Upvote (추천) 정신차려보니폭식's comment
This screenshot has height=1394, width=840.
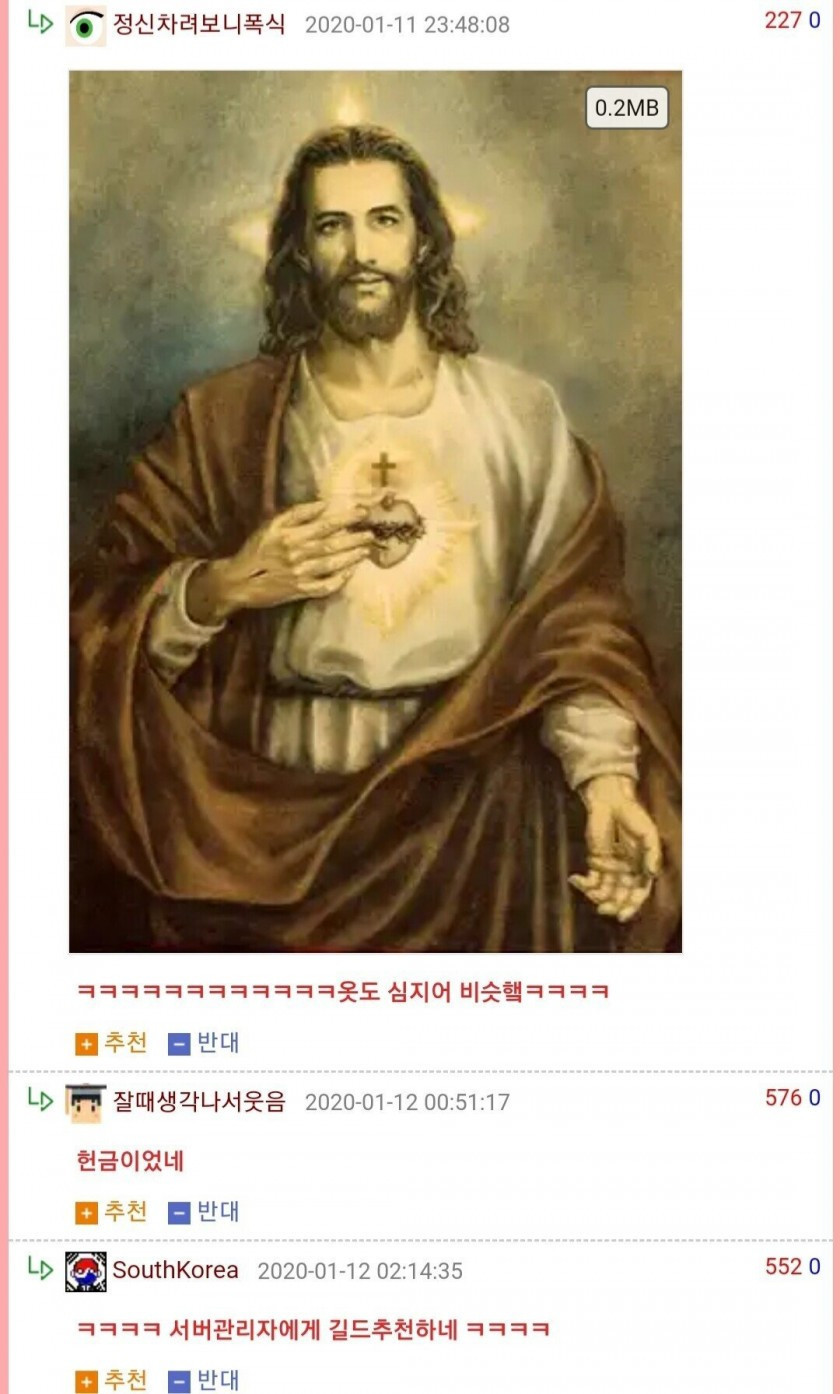pos(111,1043)
